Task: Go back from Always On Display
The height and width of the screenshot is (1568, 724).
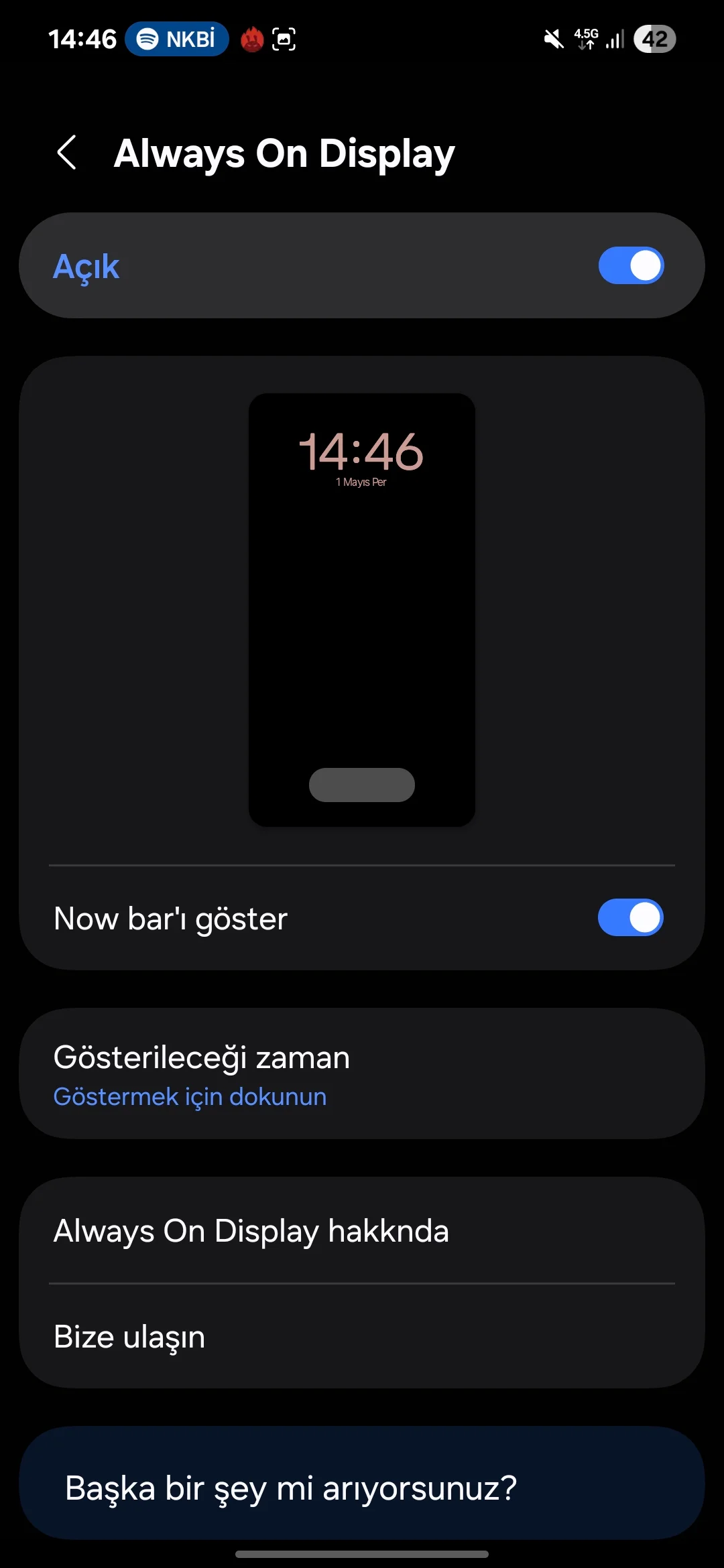Action: (67, 153)
